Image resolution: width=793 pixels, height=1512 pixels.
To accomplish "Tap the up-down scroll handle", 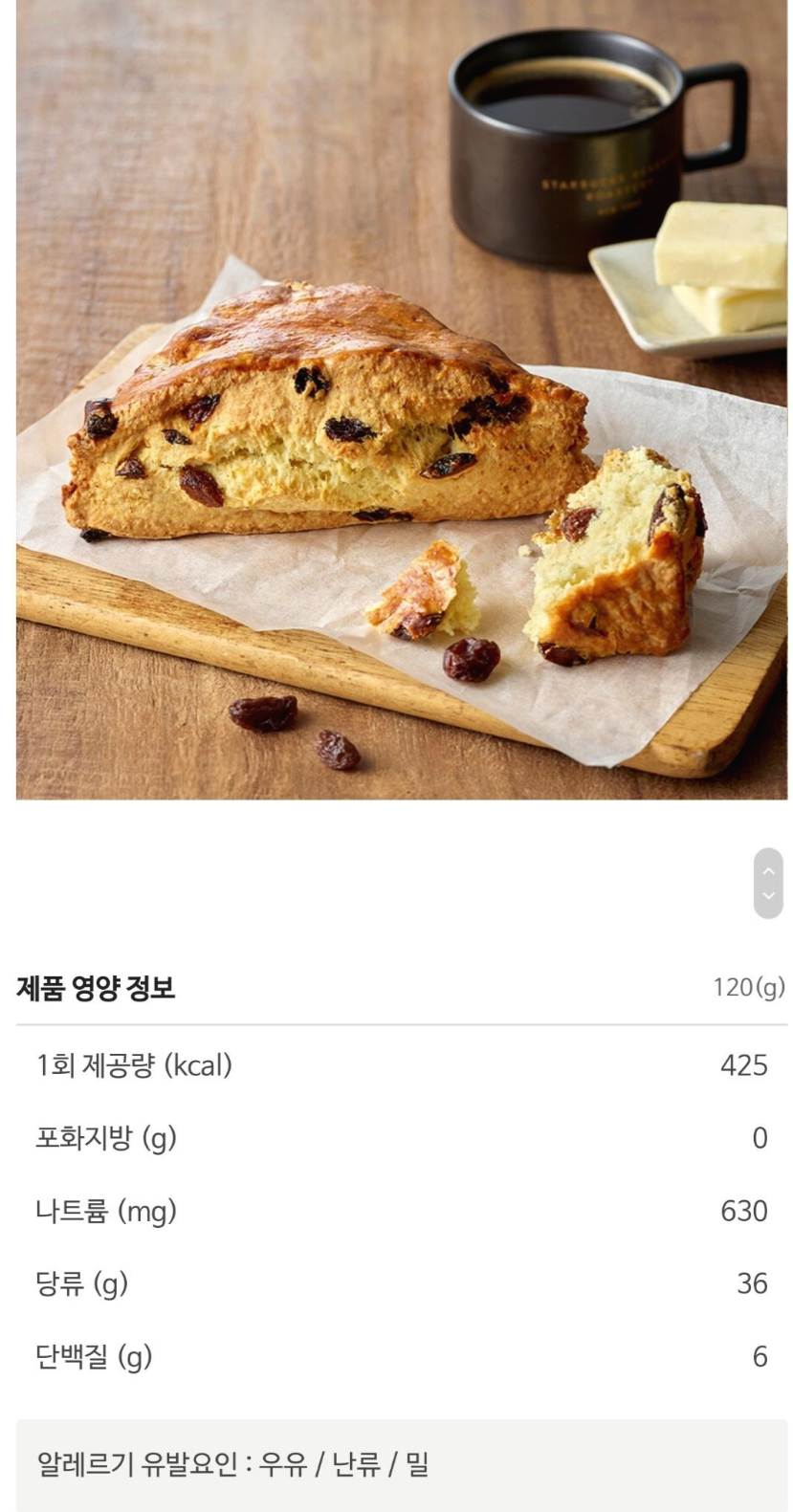I will 768,884.
